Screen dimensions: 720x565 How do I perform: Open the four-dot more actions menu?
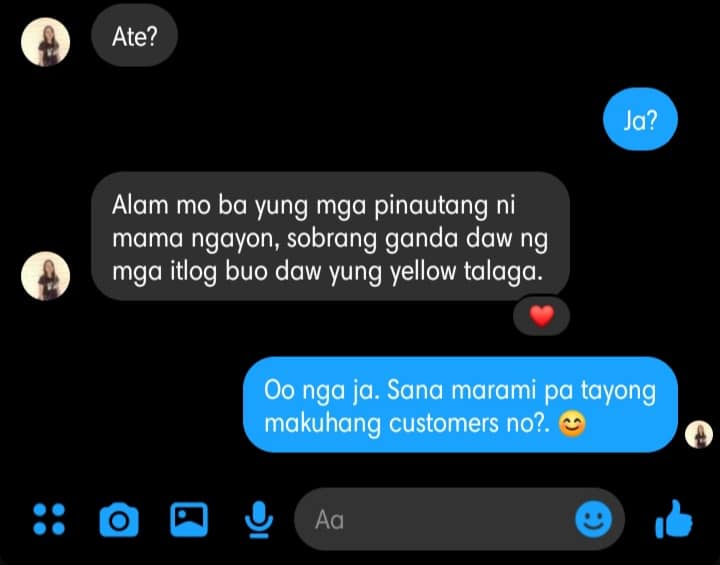(x=49, y=520)
